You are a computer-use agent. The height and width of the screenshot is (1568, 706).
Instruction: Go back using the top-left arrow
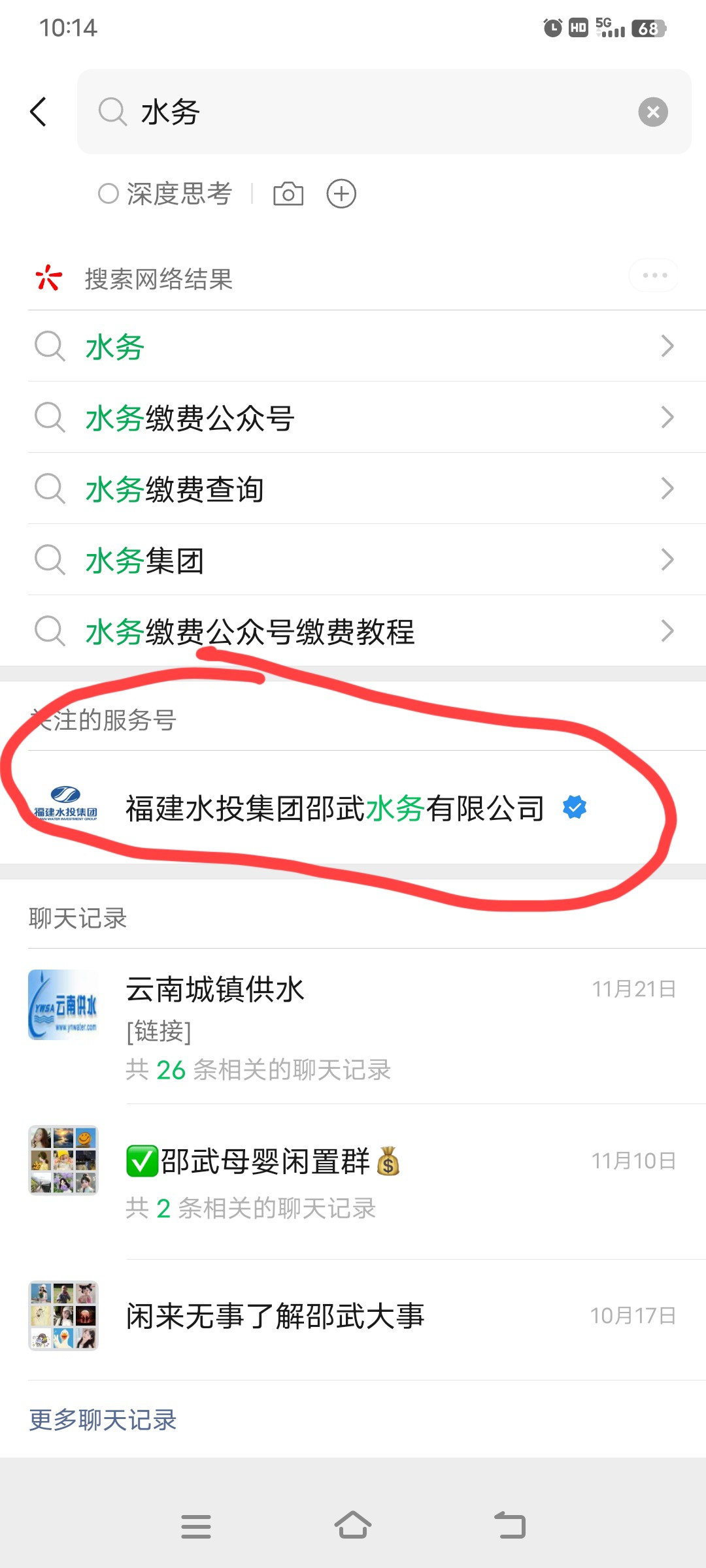[39, 112]
